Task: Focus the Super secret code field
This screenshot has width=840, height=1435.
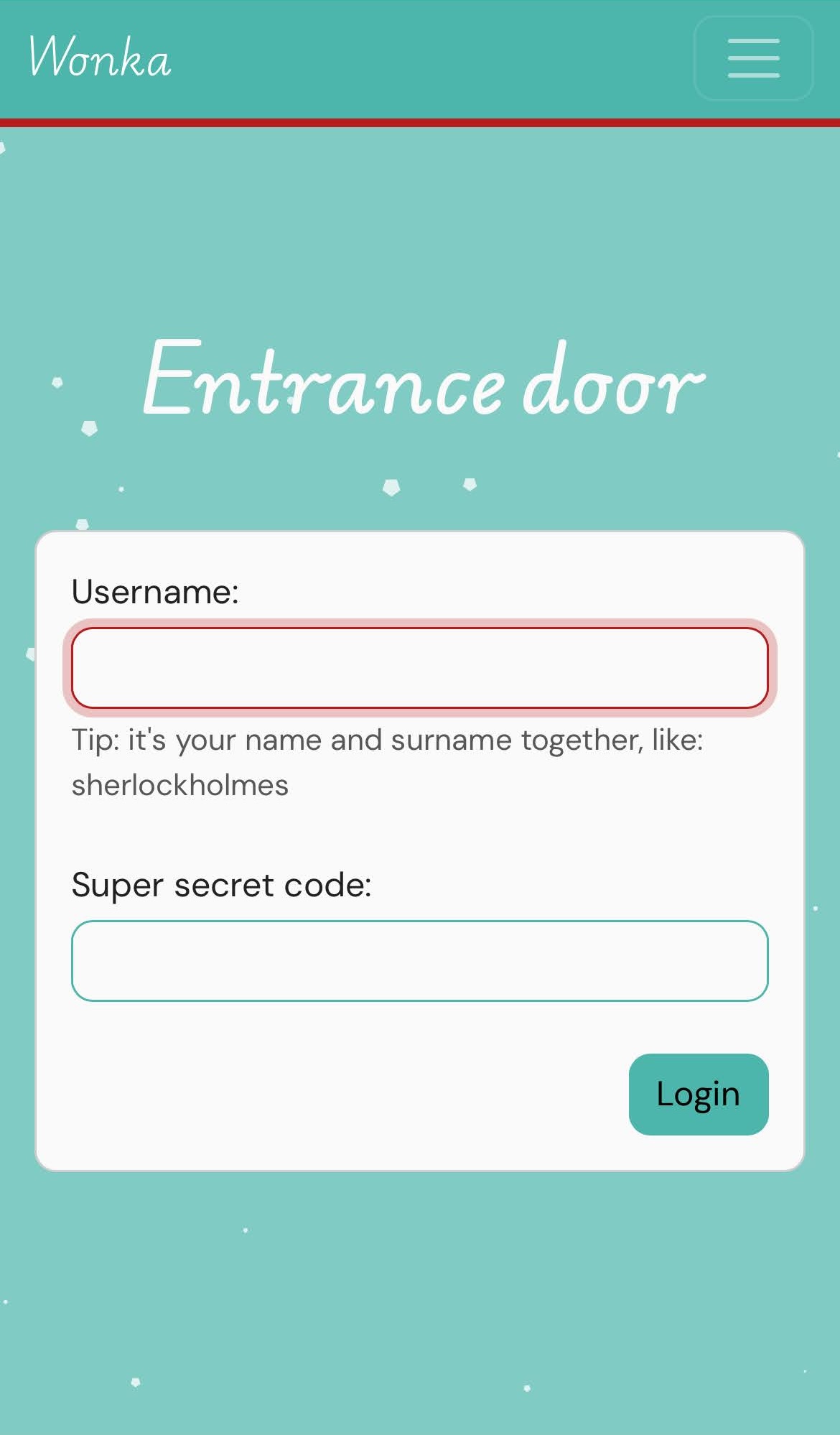Action: pos(420,961)
